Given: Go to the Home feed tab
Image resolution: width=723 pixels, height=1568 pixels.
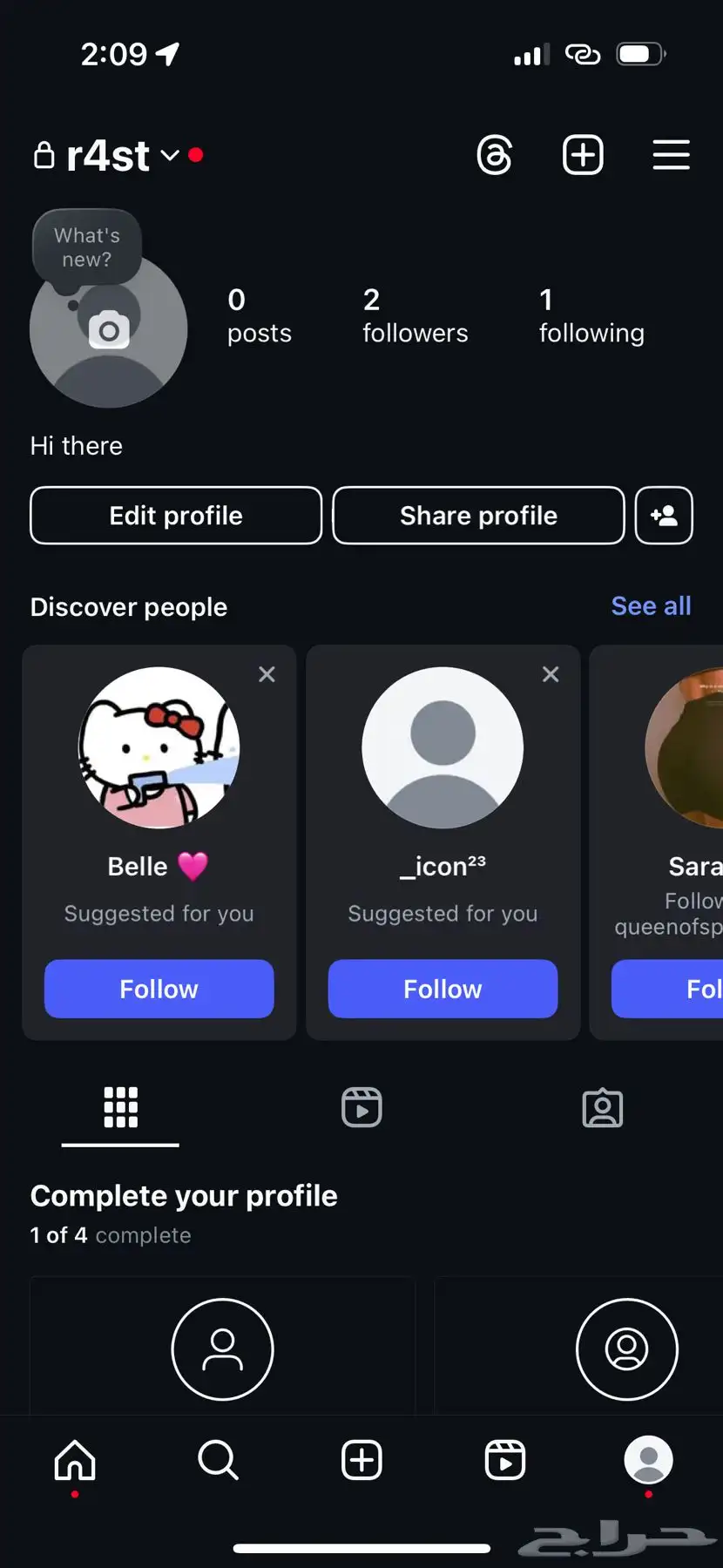Looking at the screenshot, I should point(75,1460).
